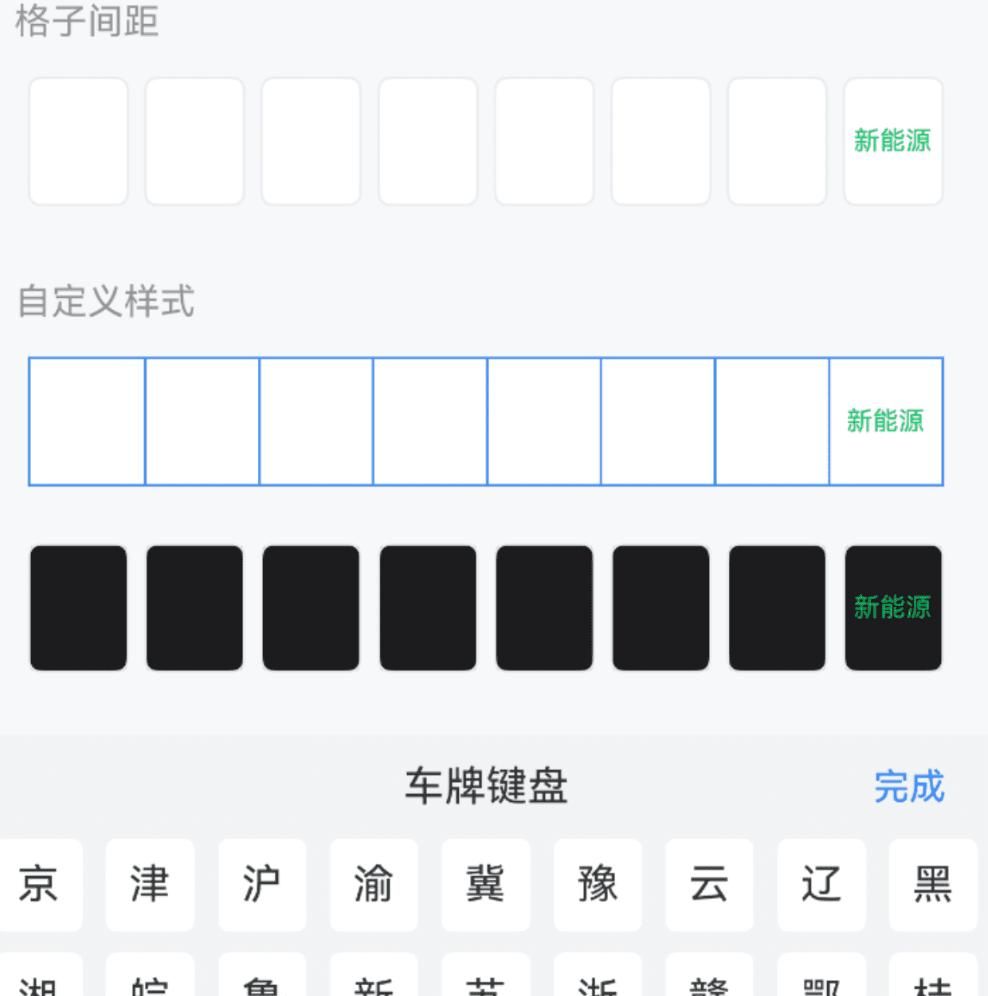988x996 pixels.
Task: Click the first dark plate cell
Action: click(78, 606)
